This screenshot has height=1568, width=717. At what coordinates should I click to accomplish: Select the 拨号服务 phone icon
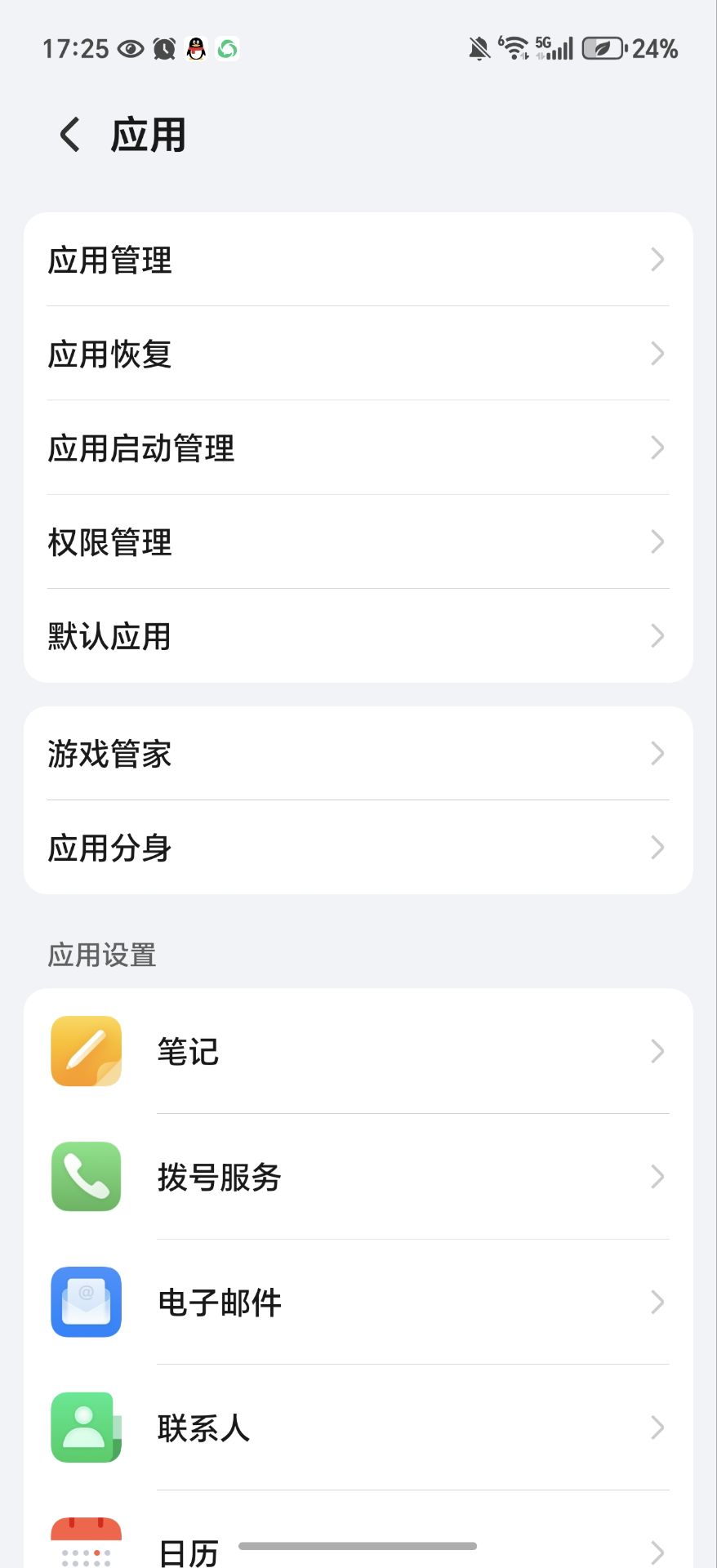click(85, 1178)
